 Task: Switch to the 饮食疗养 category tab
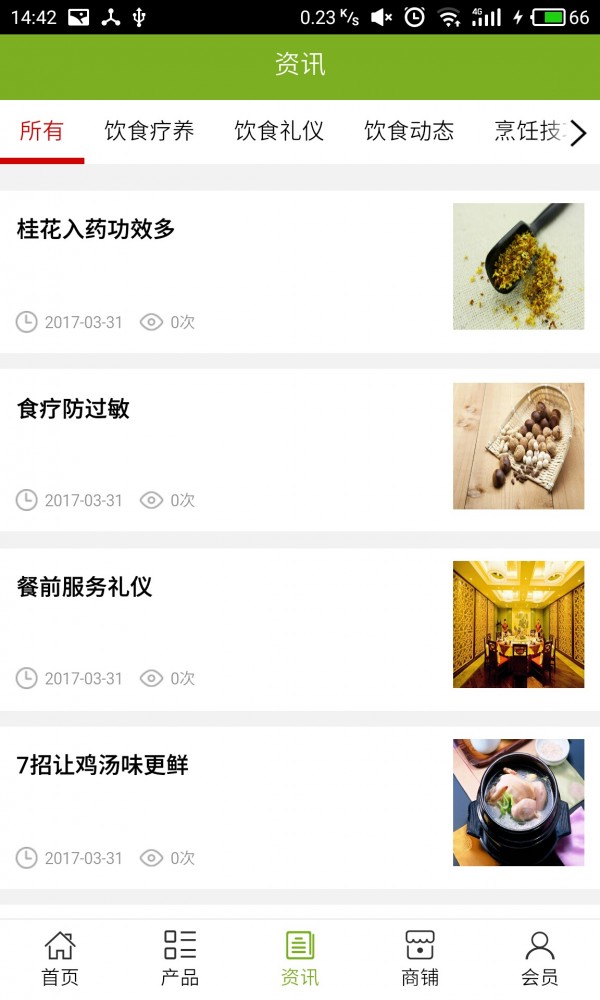149,131
